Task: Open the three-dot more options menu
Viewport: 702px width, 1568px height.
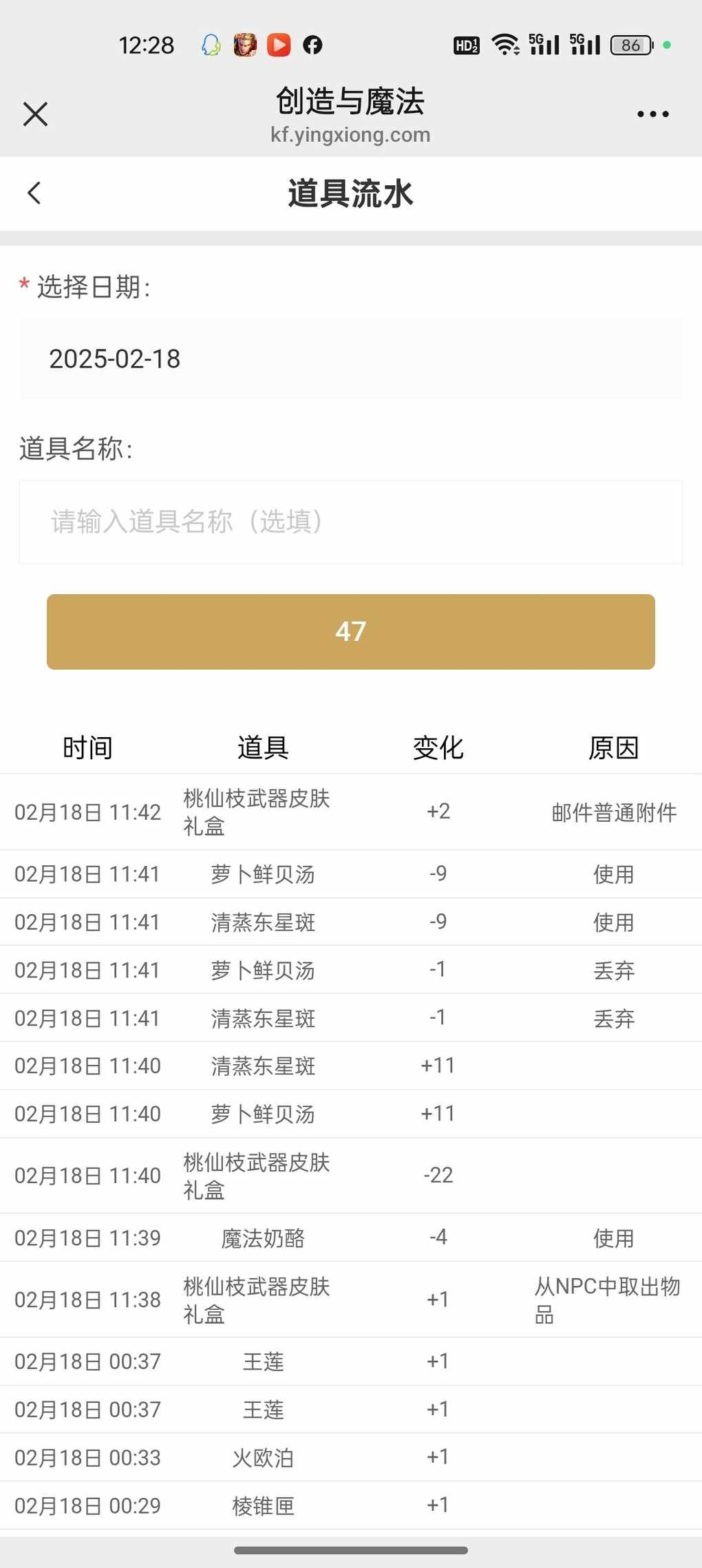Action: pos(652,114)
